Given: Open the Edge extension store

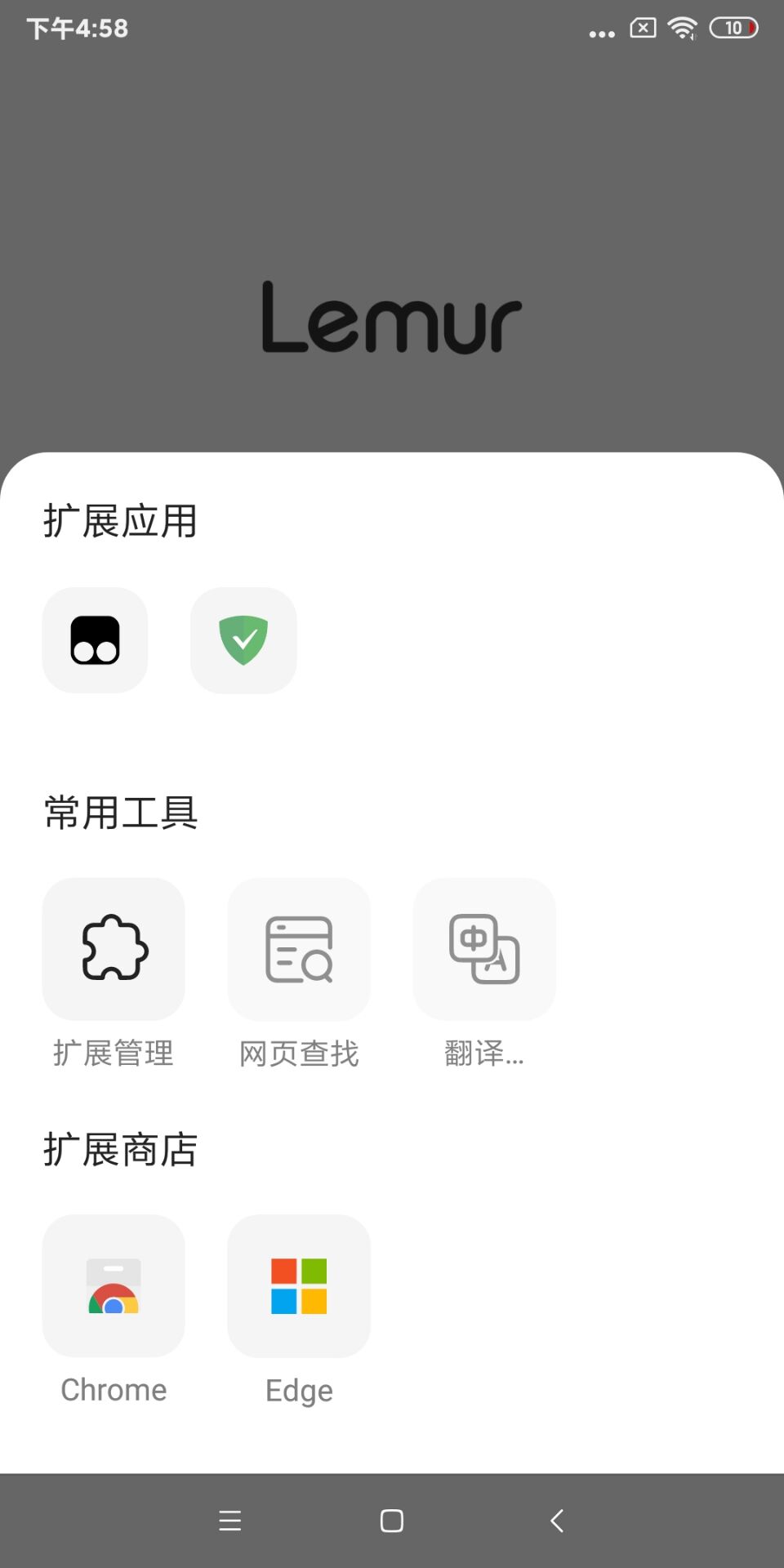Looking at the screenshot, I should point(299,1286).
